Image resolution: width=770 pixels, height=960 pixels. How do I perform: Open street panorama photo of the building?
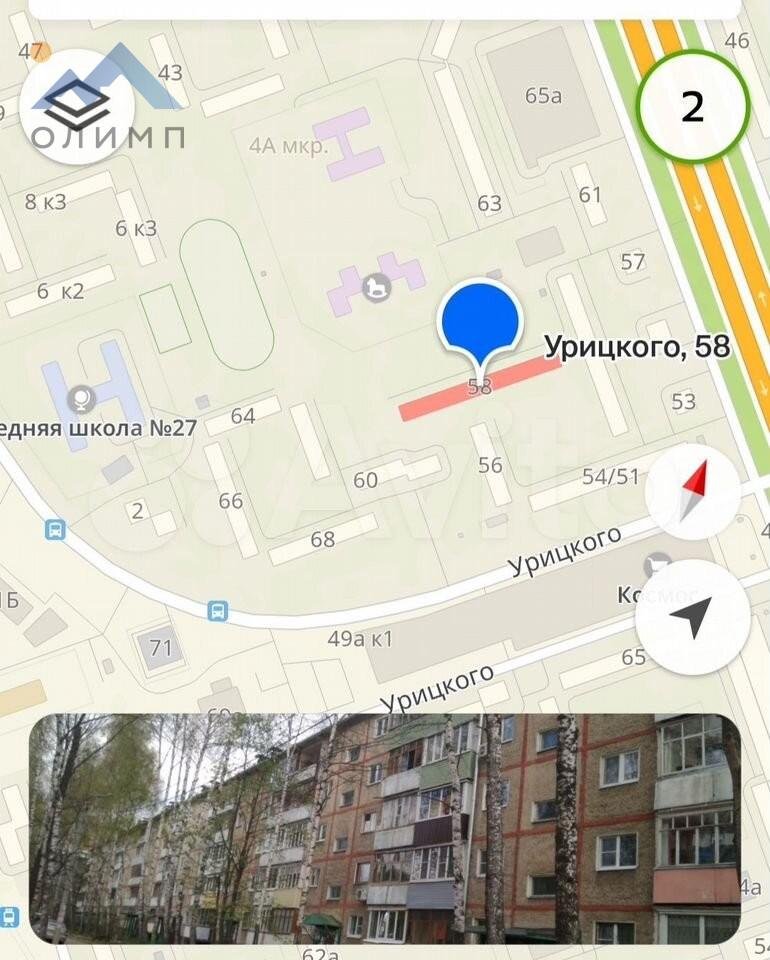coord(385,829)
